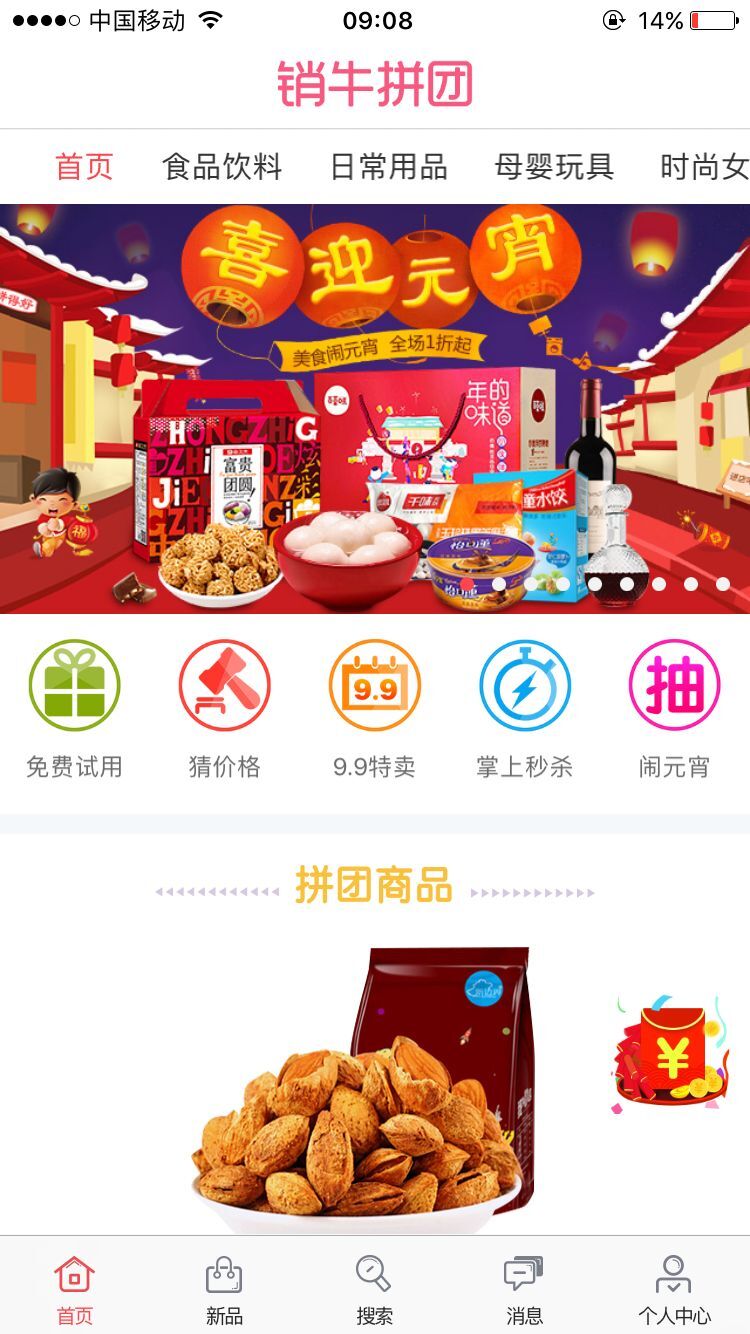Open the almond nuts product card
Viewport: 750px width, 1334px height.
tap(370, 1090)
